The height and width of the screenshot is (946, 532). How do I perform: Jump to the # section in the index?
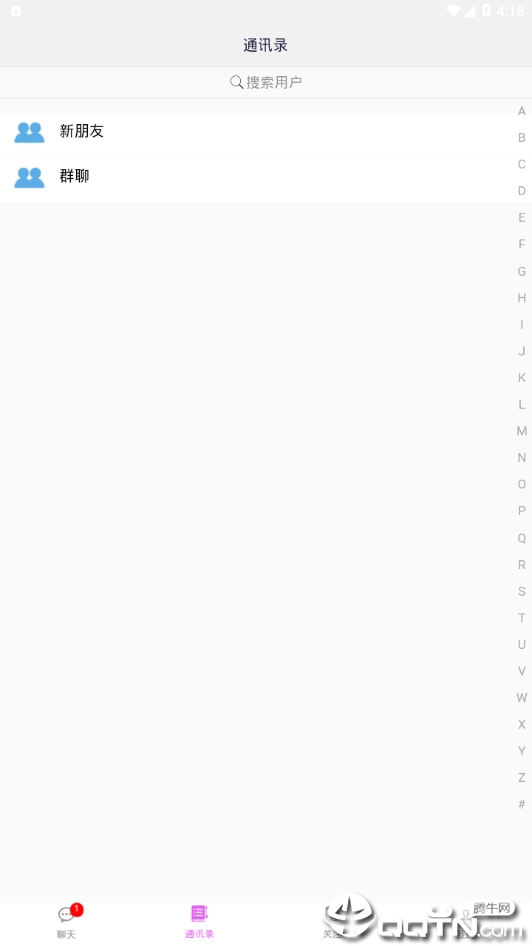pos(522,804)
